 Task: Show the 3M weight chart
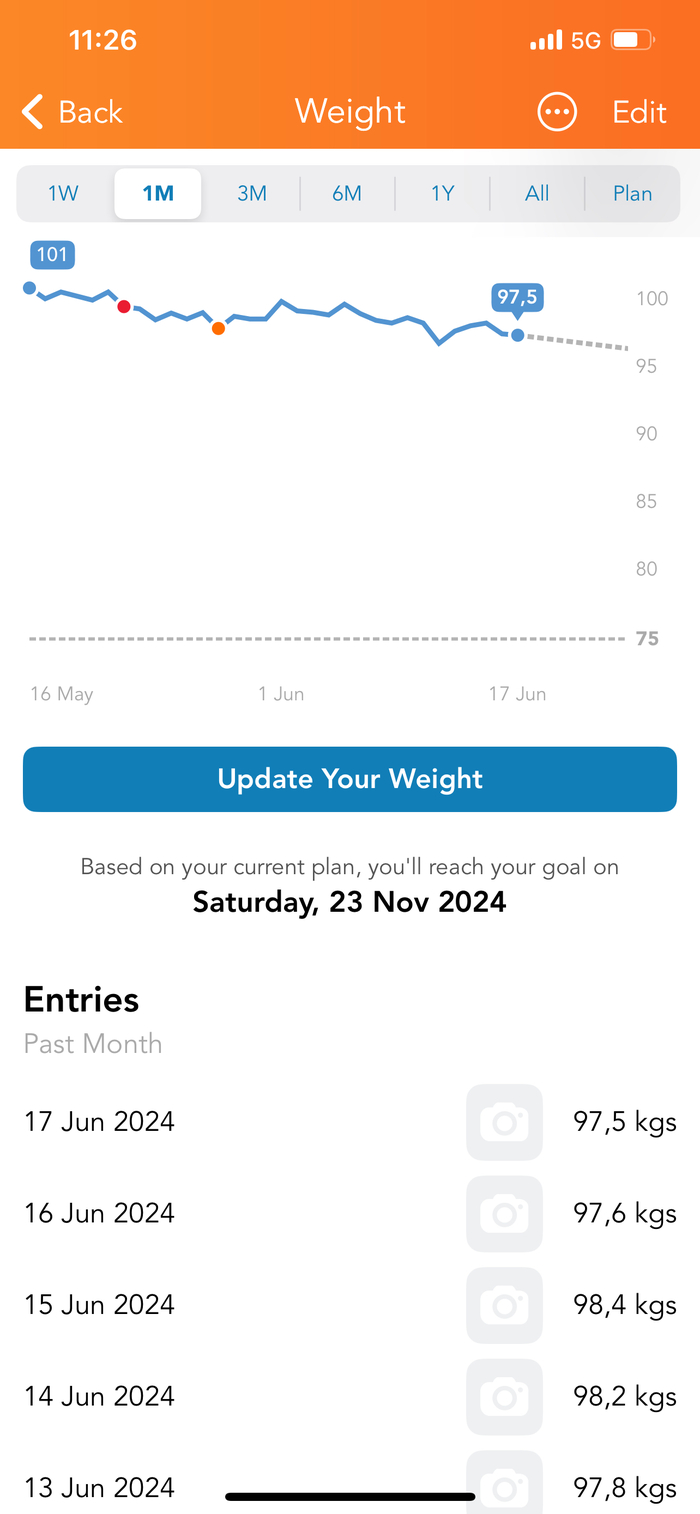(252, 194)
